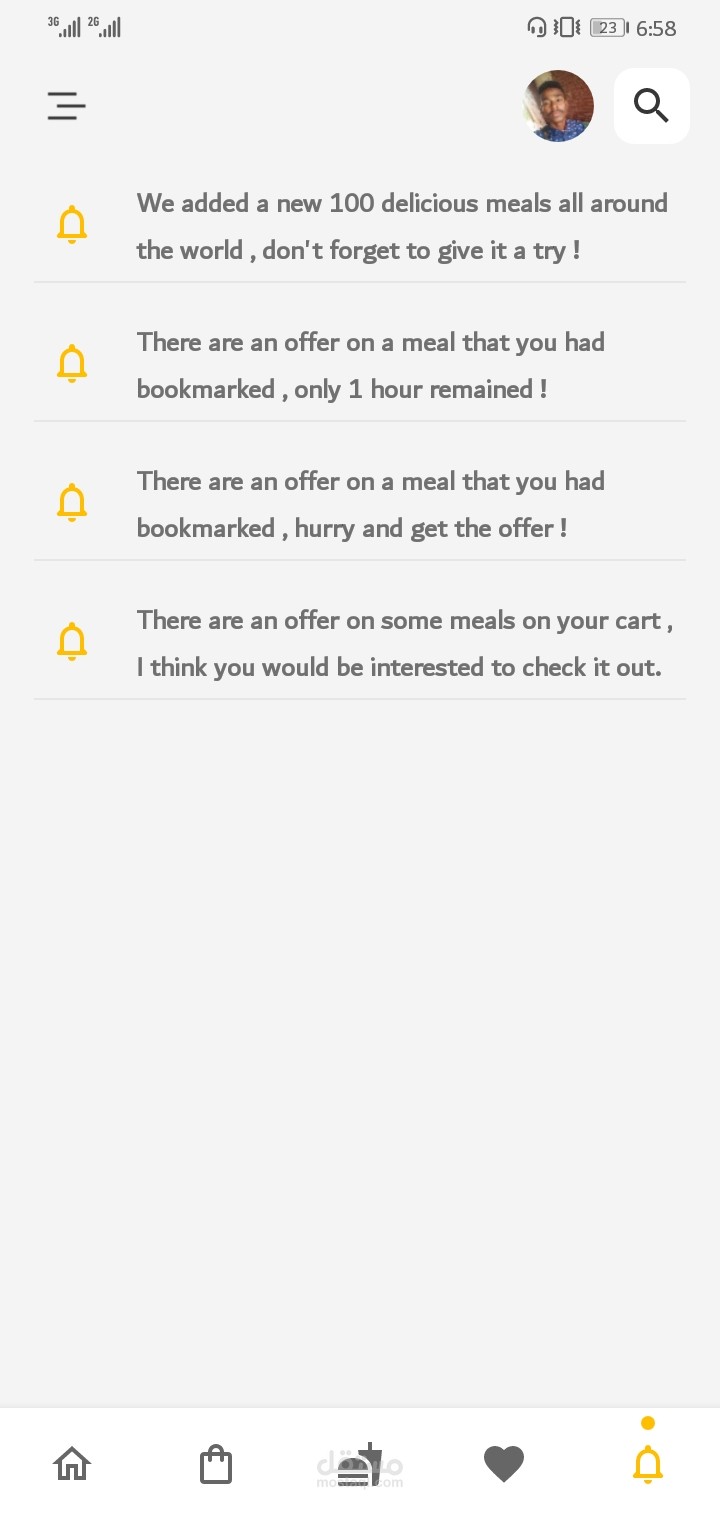Open the offer notification with 1 hour remaining
Screen dimensions: 720x1520
pyautogui.click(x=360, y=365)
